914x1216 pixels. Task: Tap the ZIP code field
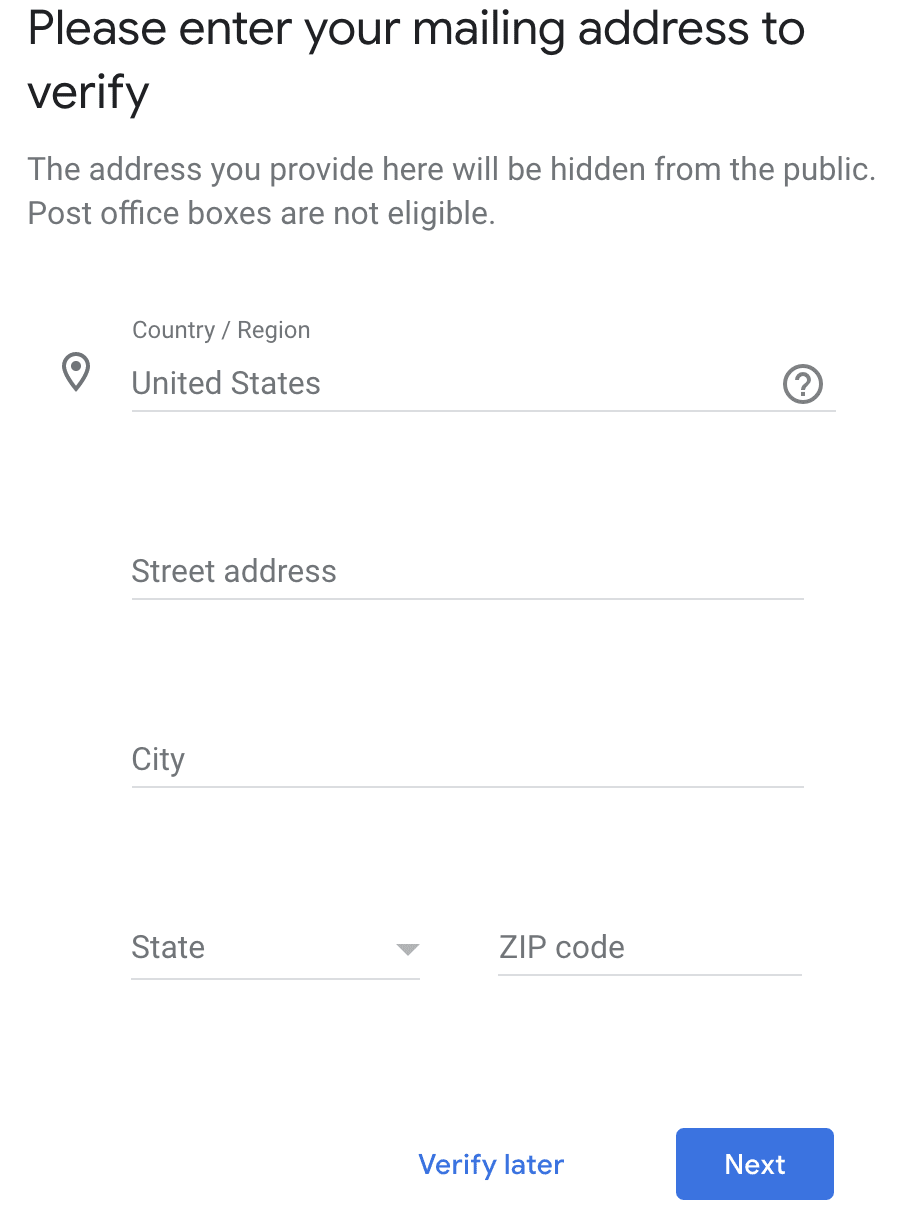click(649, 947)
